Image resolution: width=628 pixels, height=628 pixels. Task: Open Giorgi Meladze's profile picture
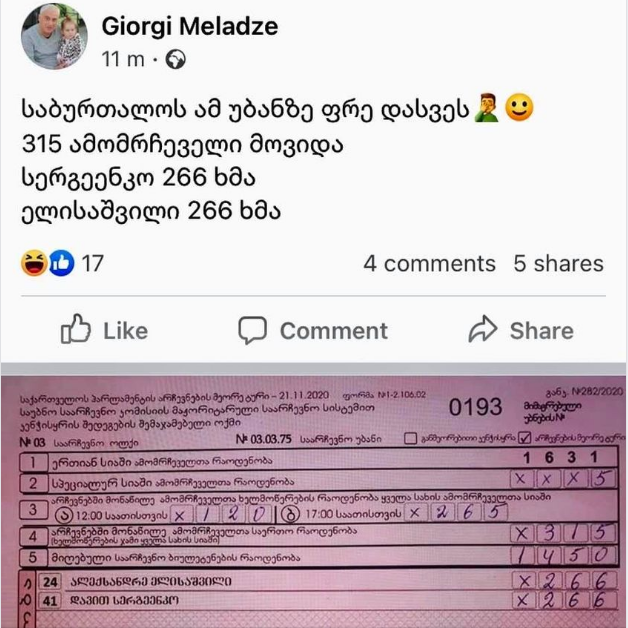coord(53,37)
